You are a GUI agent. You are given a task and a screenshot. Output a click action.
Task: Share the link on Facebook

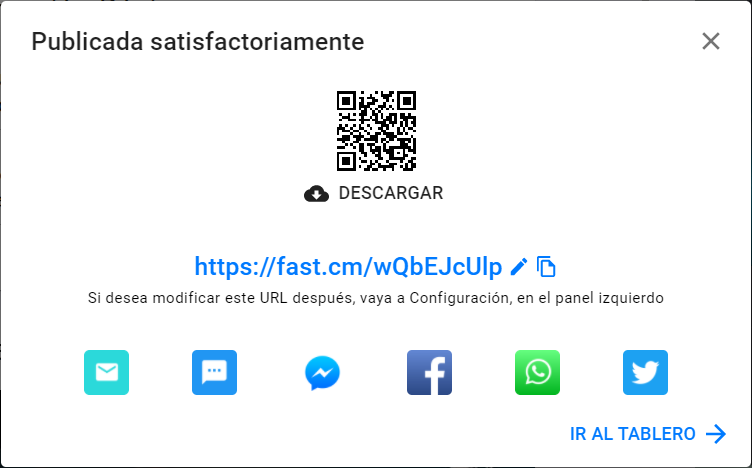430,373
